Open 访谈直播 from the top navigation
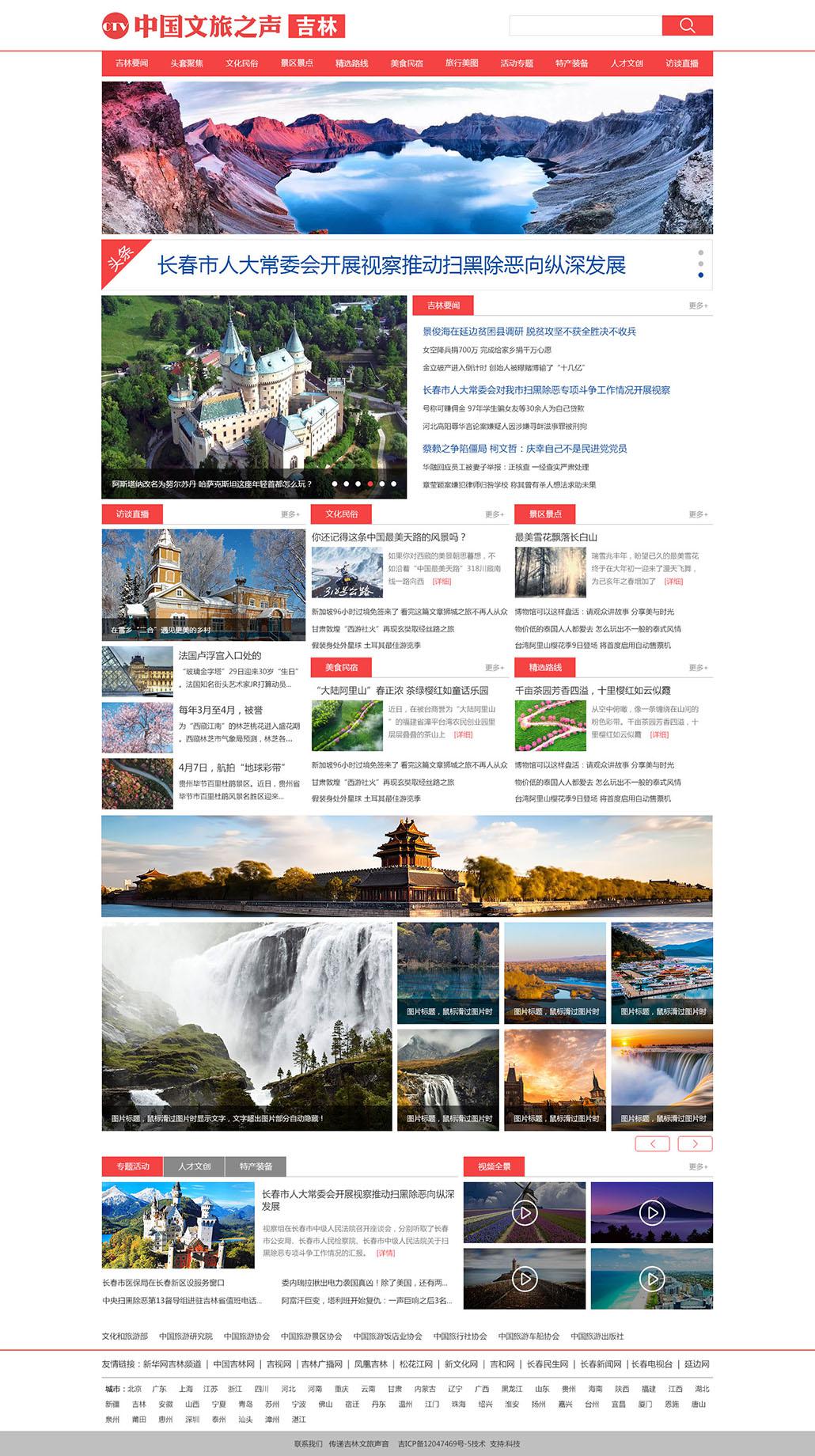Screen dimensions: 815x1456 (x=681, y=63)
